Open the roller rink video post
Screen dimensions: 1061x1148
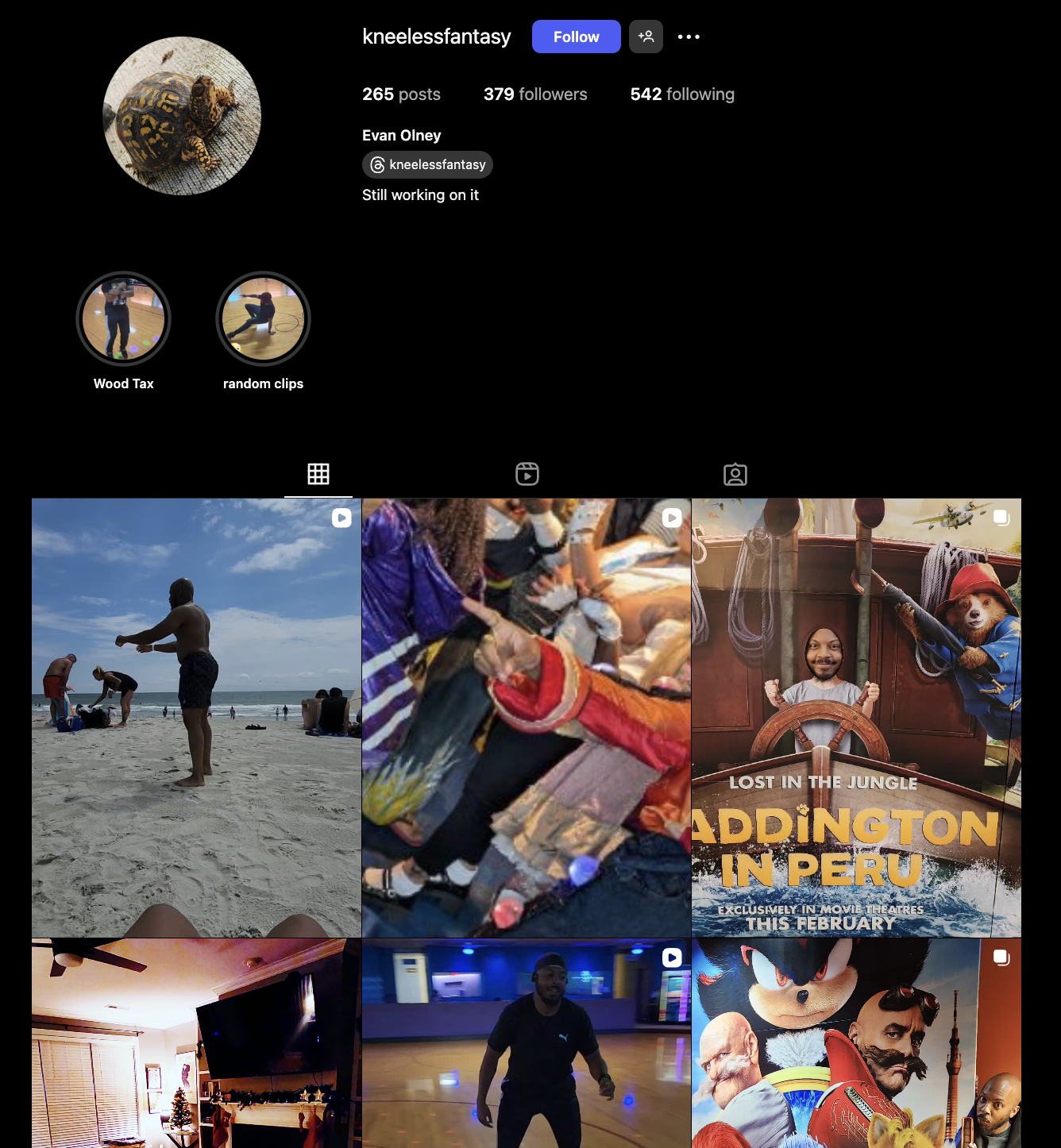coord(526,1043)
